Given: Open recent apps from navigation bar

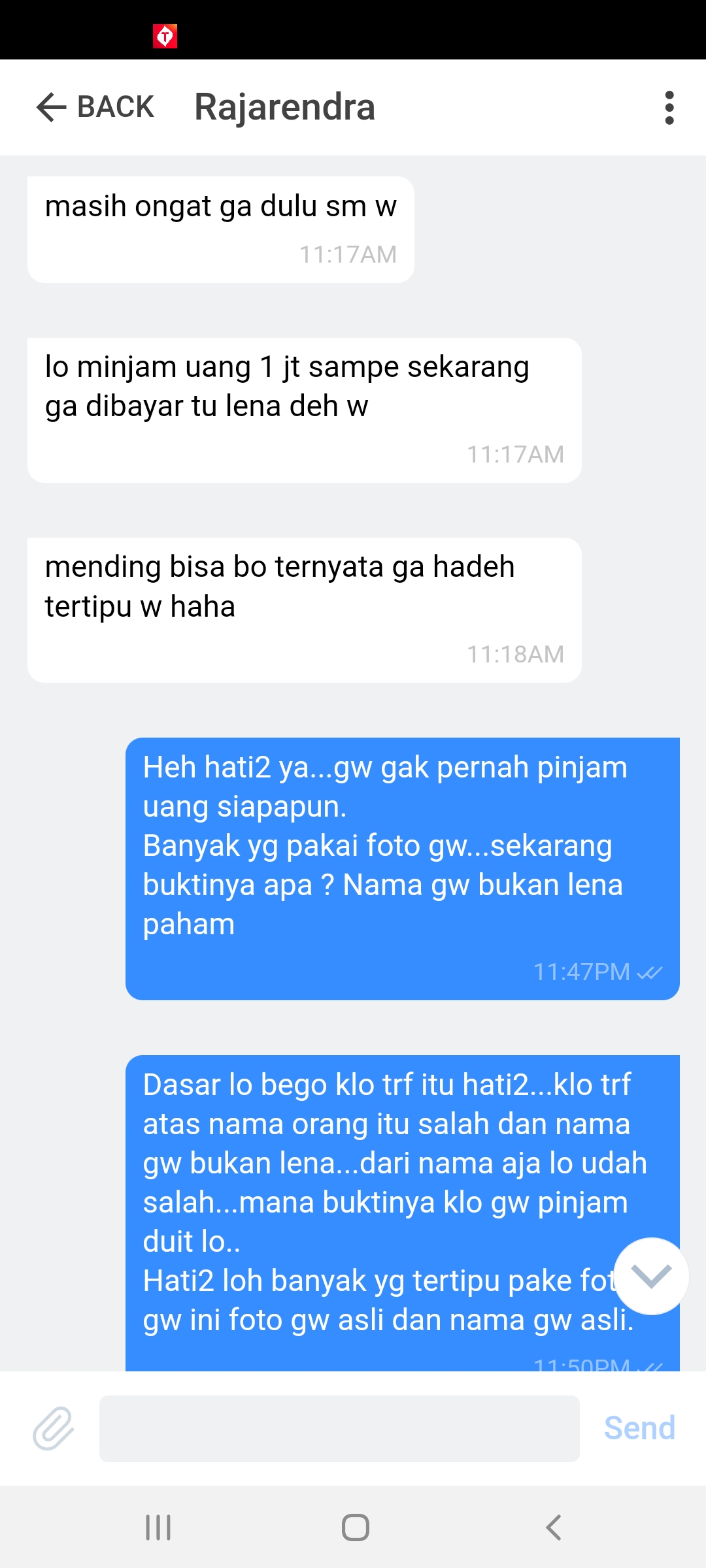Looking at the screenshot, I should (158, 1527).
